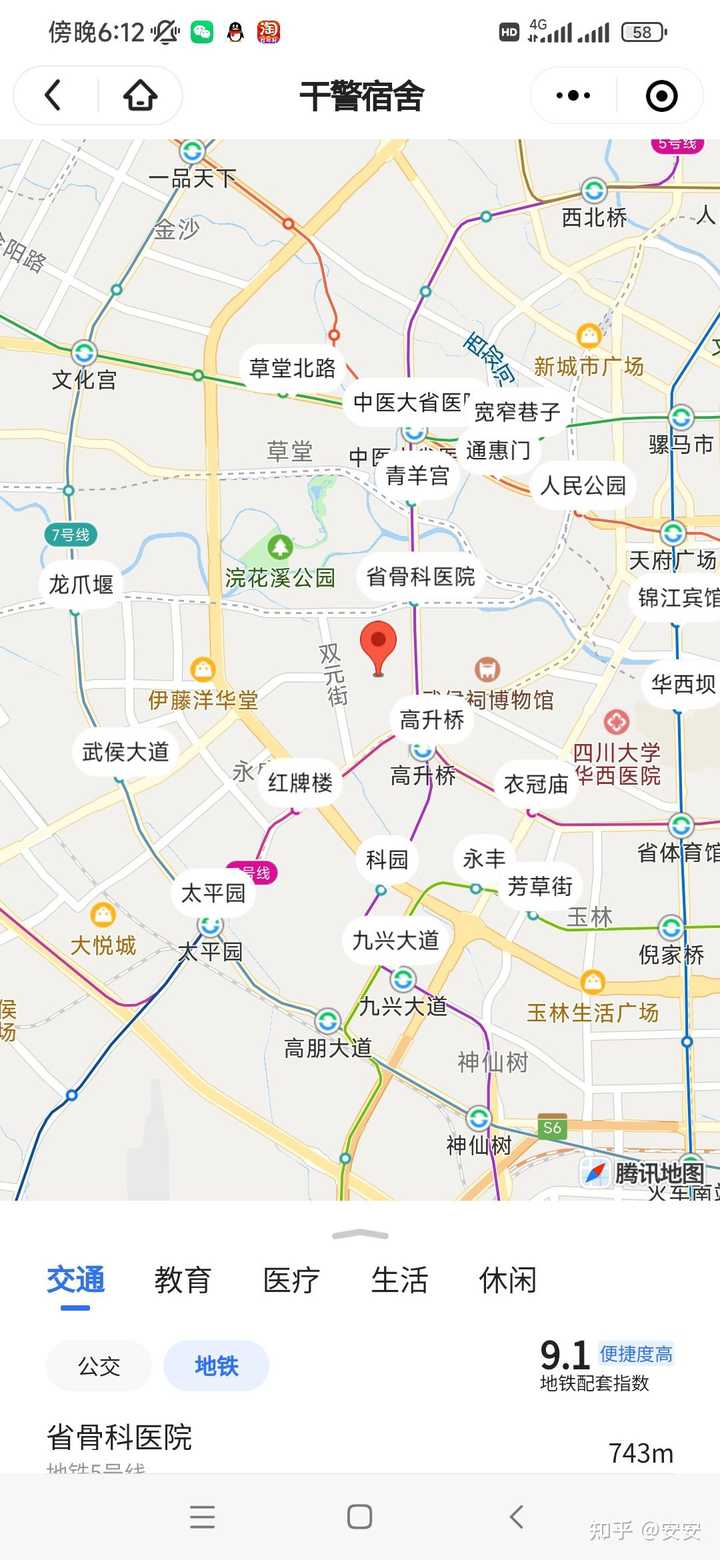Open system recent apps menu button
Image resolution: width=720 pixels, height=1560 pixels.
202,1517
